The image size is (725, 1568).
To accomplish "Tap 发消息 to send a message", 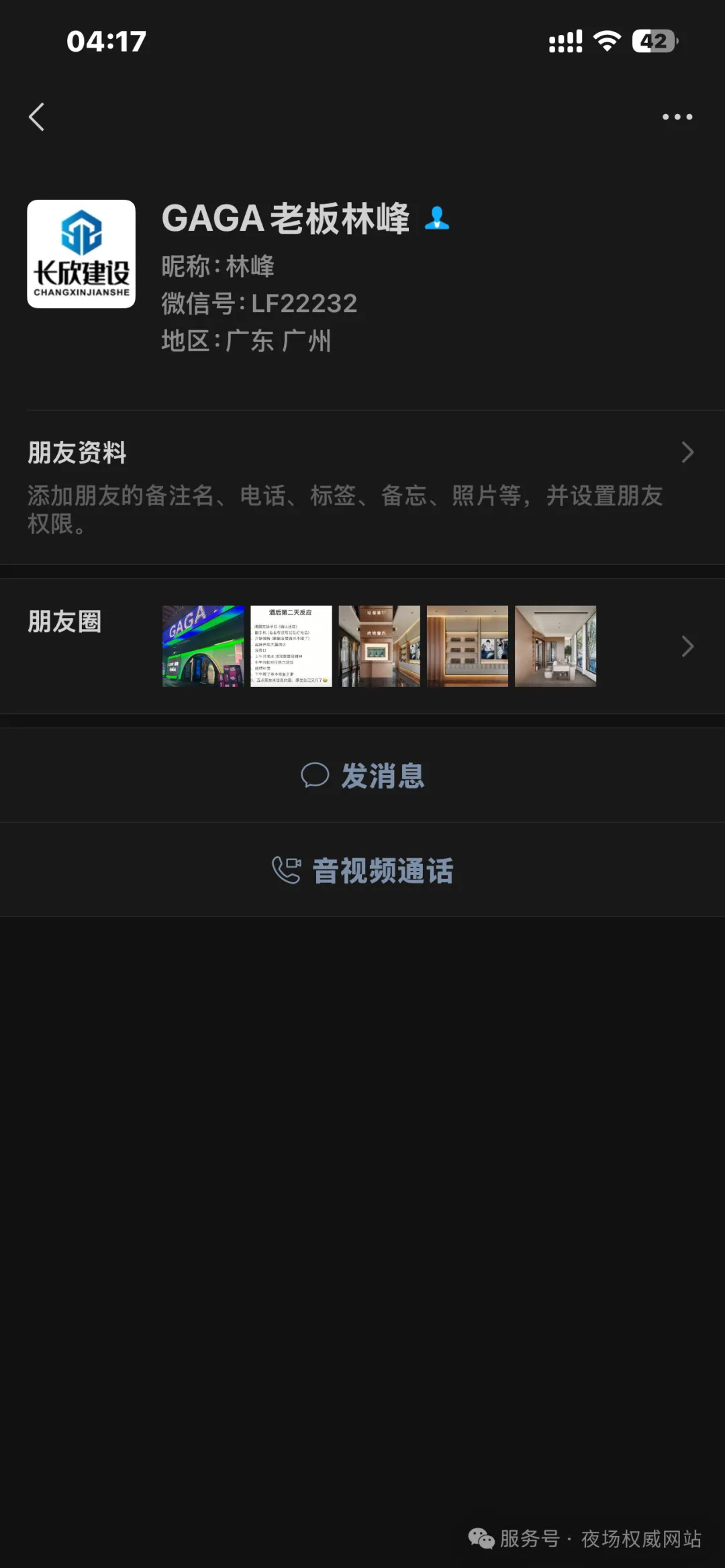I will pos(362,776).
